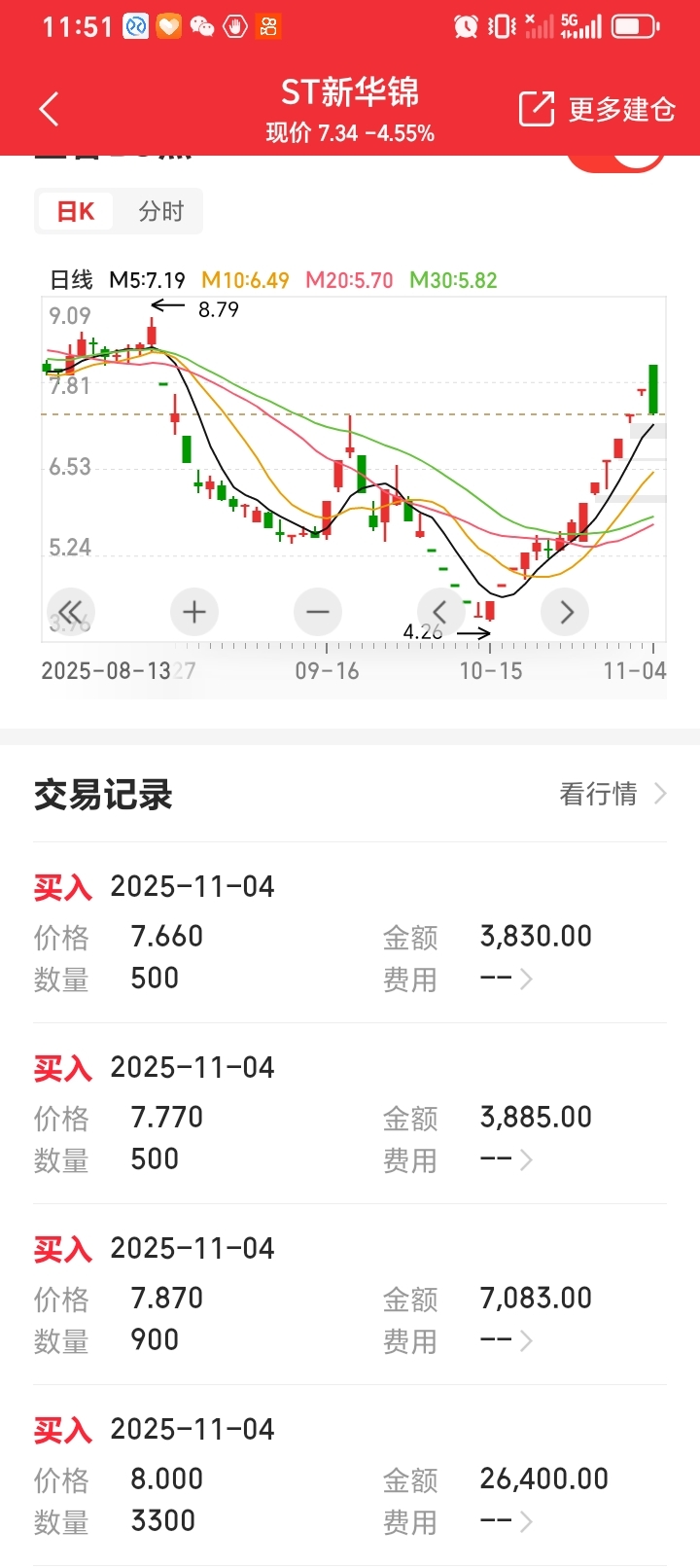This screenshot has width=700, height=1568.
Task: Open 更多建仓 in the header
Action: pyautogui.click(x=597, y=109)
